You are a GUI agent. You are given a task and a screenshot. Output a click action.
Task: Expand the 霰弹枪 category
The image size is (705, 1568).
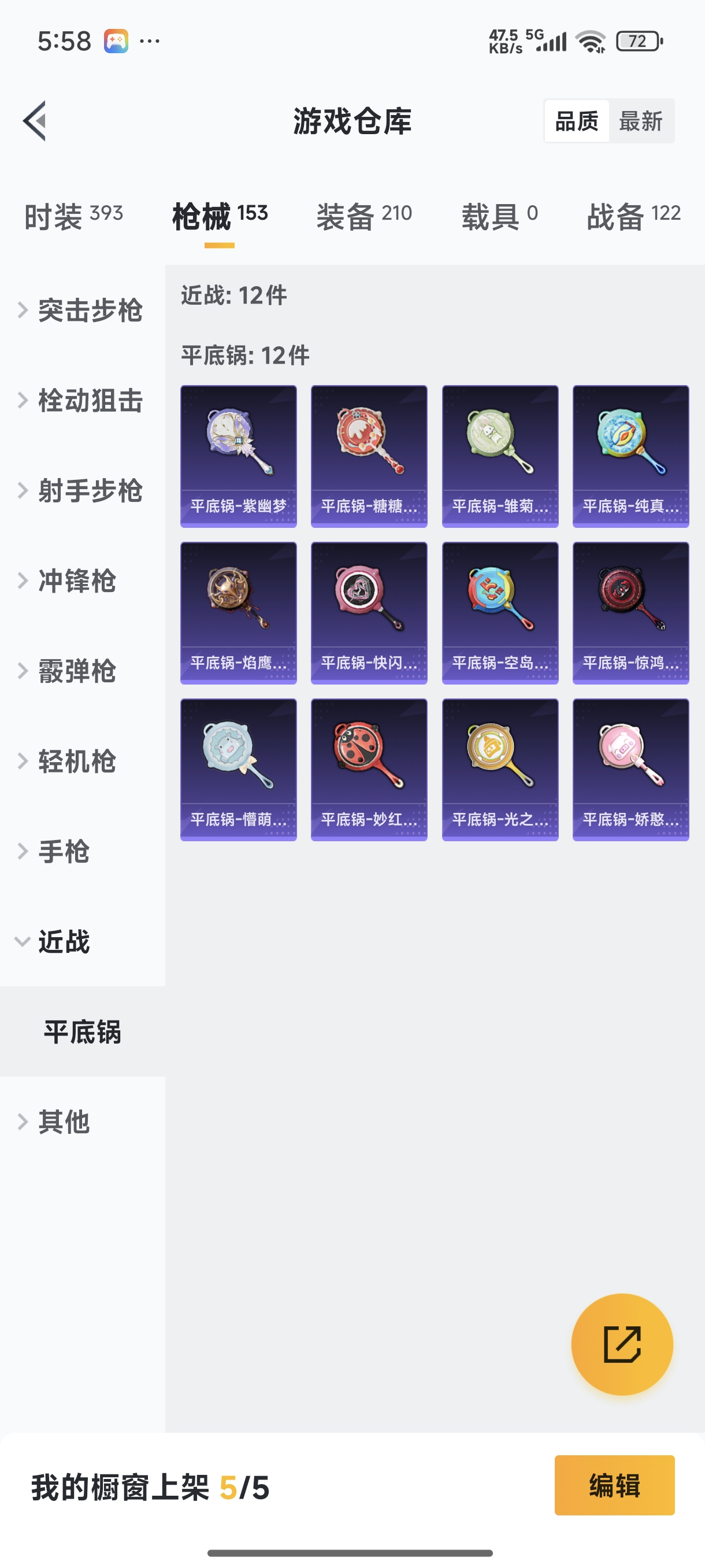[x=76, y=671]
